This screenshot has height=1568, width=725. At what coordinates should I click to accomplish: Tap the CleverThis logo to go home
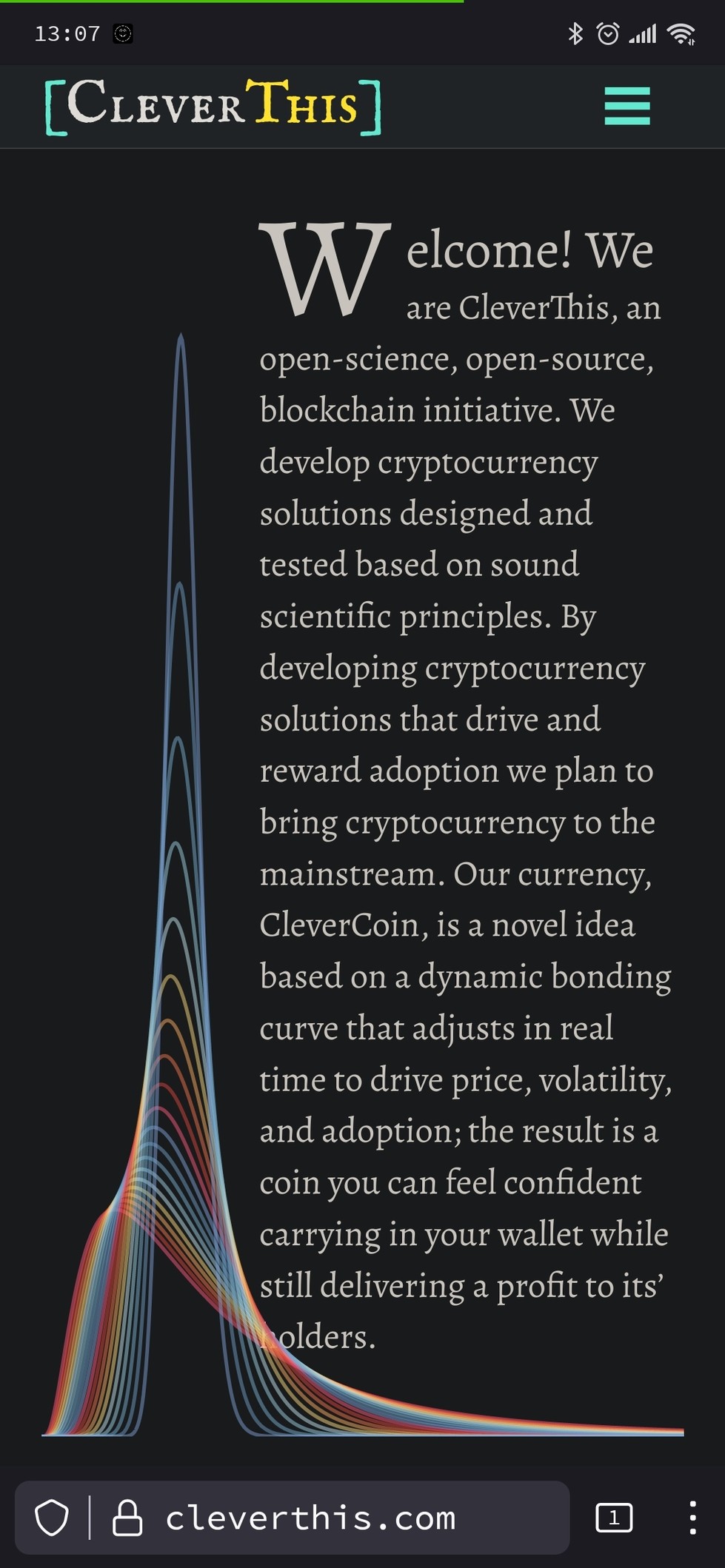tap(213, 107)
